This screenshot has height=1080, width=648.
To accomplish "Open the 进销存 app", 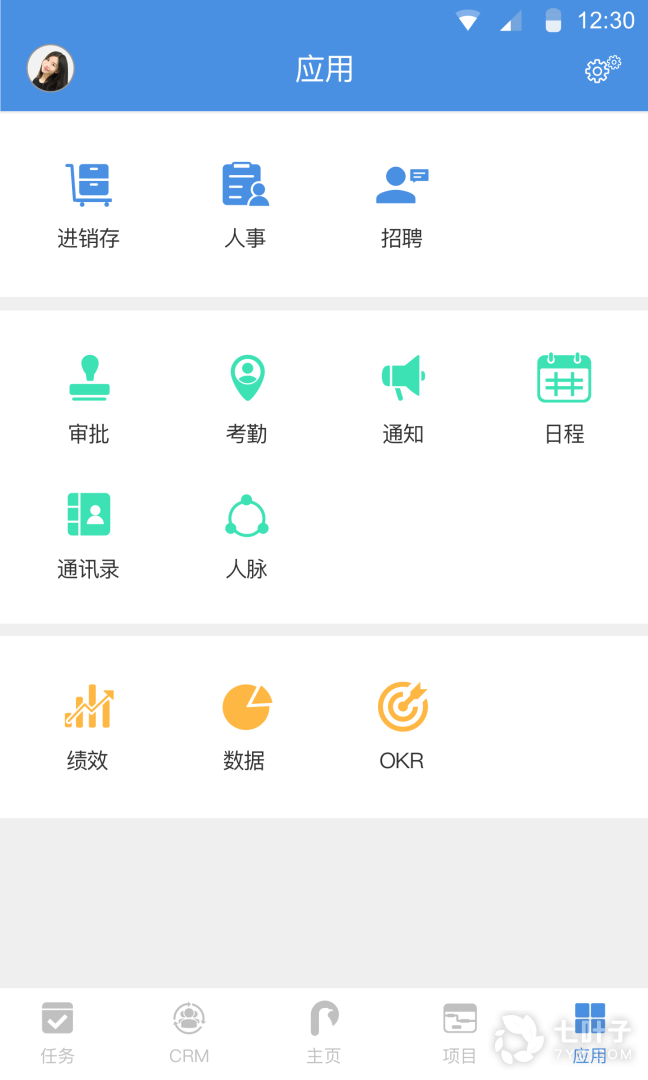I will coord(88,205).
